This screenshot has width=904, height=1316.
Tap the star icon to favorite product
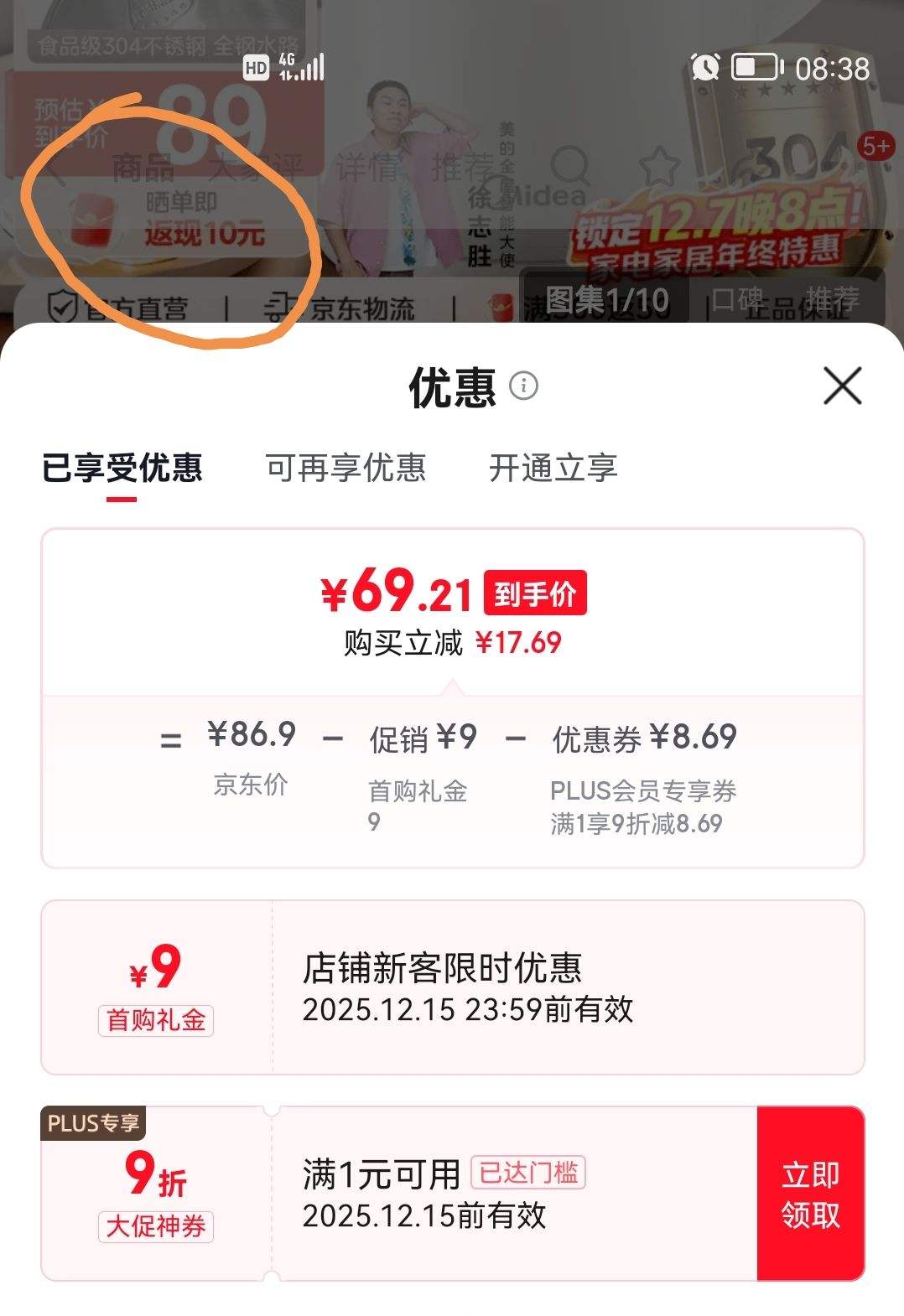click(x=660, y=164)
